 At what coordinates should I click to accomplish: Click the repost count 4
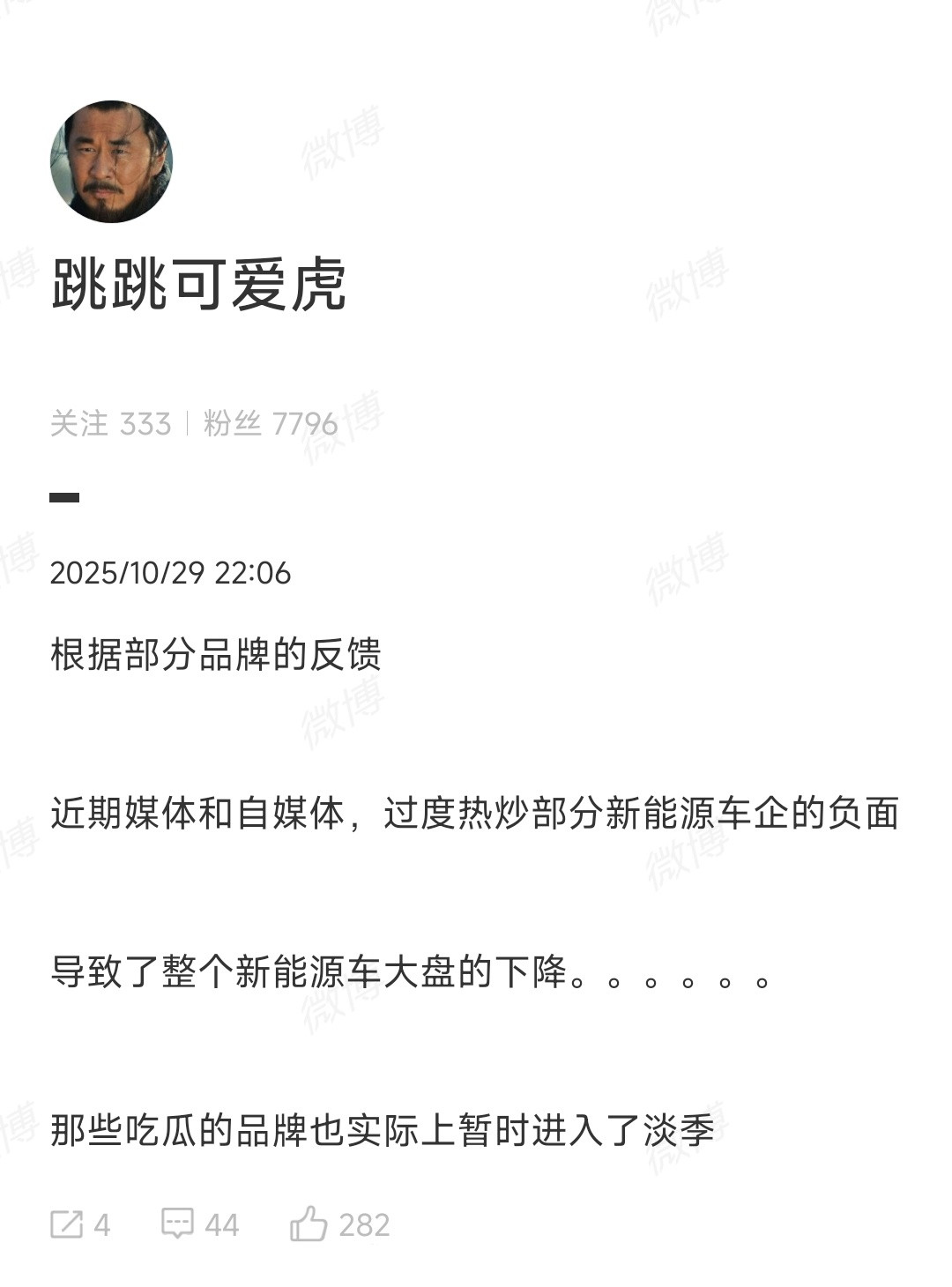tap(100, 1222)
